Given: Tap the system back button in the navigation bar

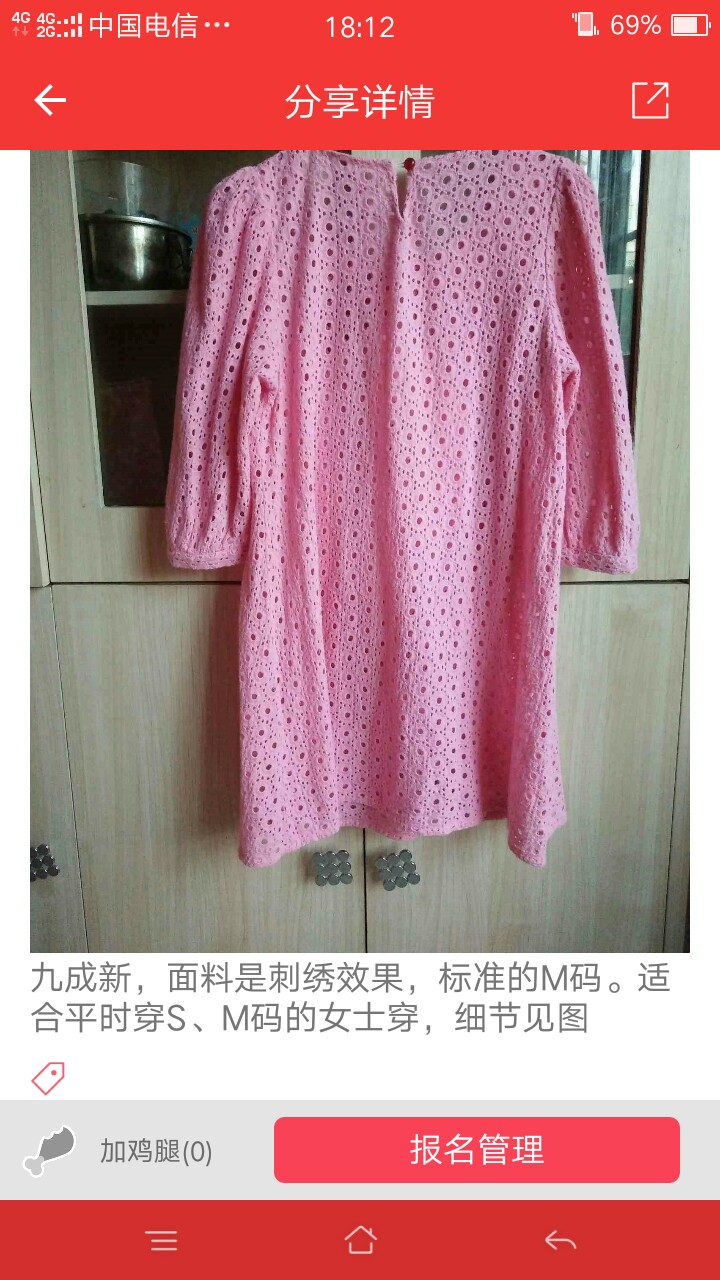Looking at the screenshot, I should [560, 1241].
